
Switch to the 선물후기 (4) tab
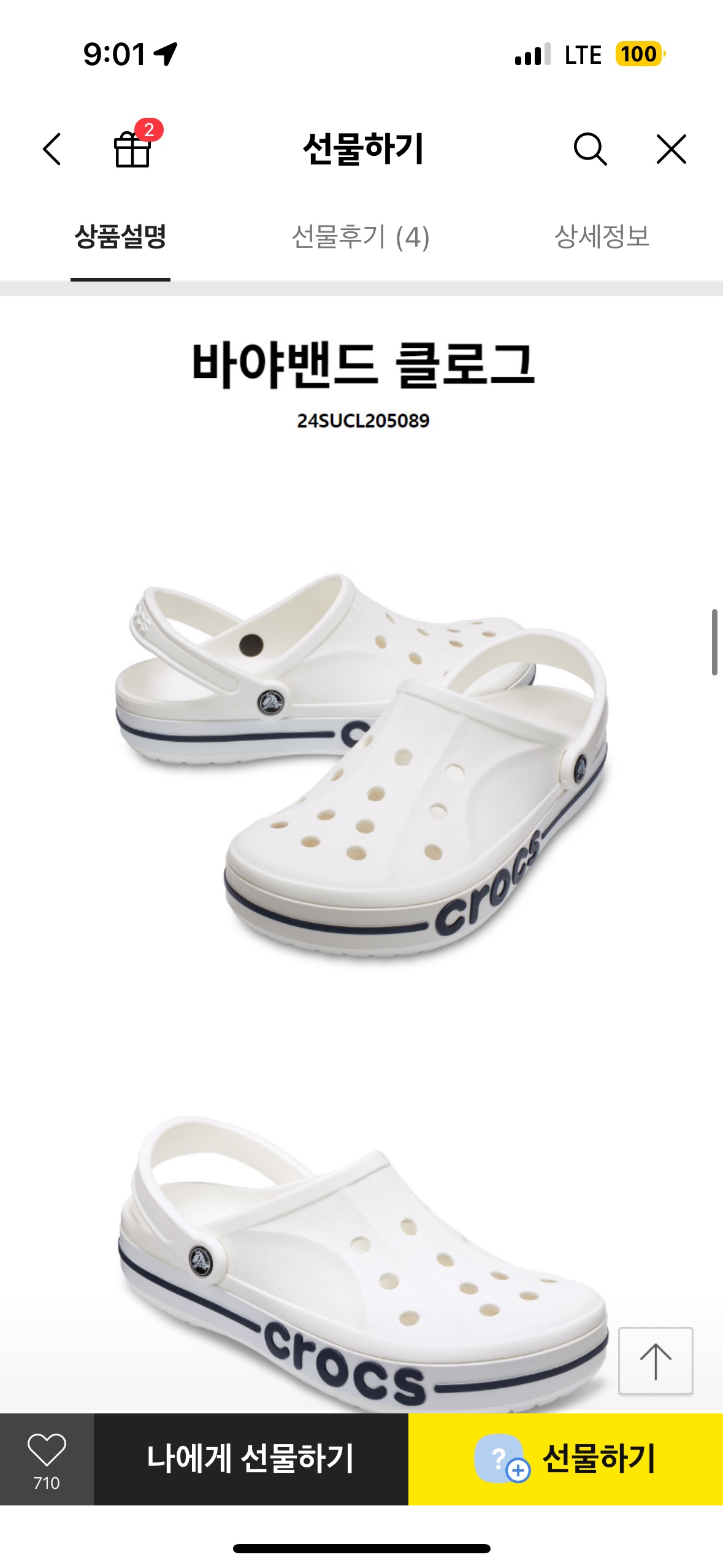[361, 237]
